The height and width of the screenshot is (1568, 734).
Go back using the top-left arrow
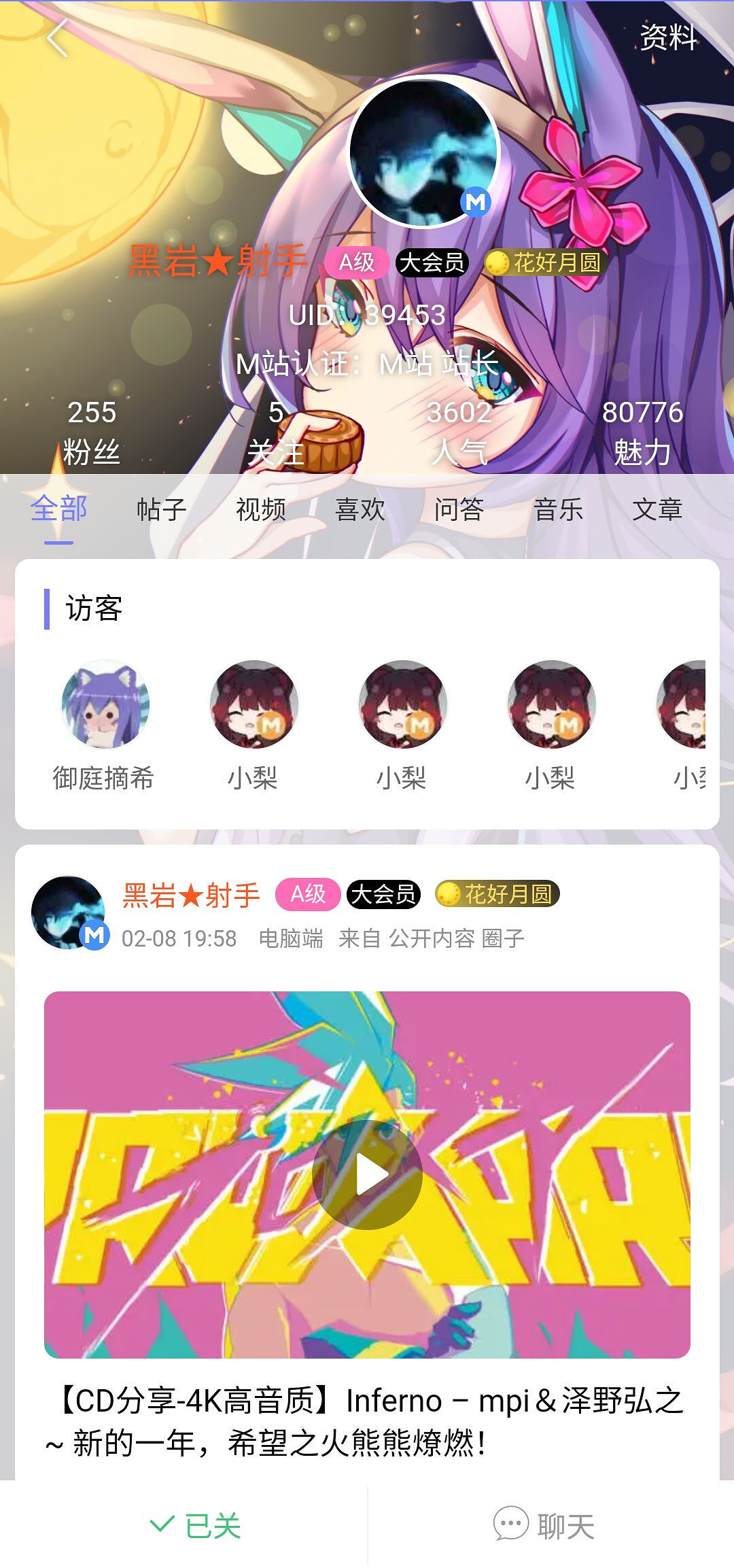(x=57, y=37)
